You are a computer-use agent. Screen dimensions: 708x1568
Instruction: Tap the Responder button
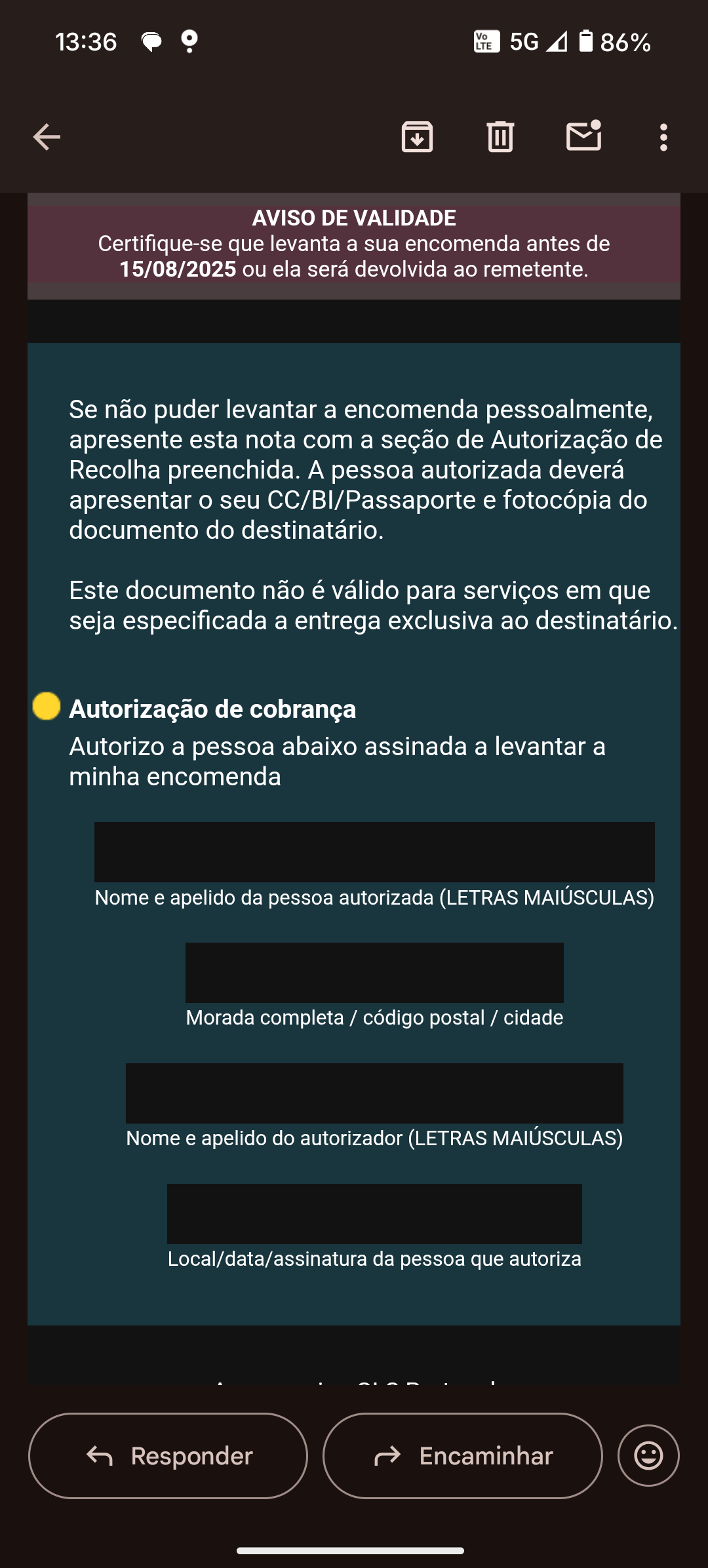coord(168,1455)
